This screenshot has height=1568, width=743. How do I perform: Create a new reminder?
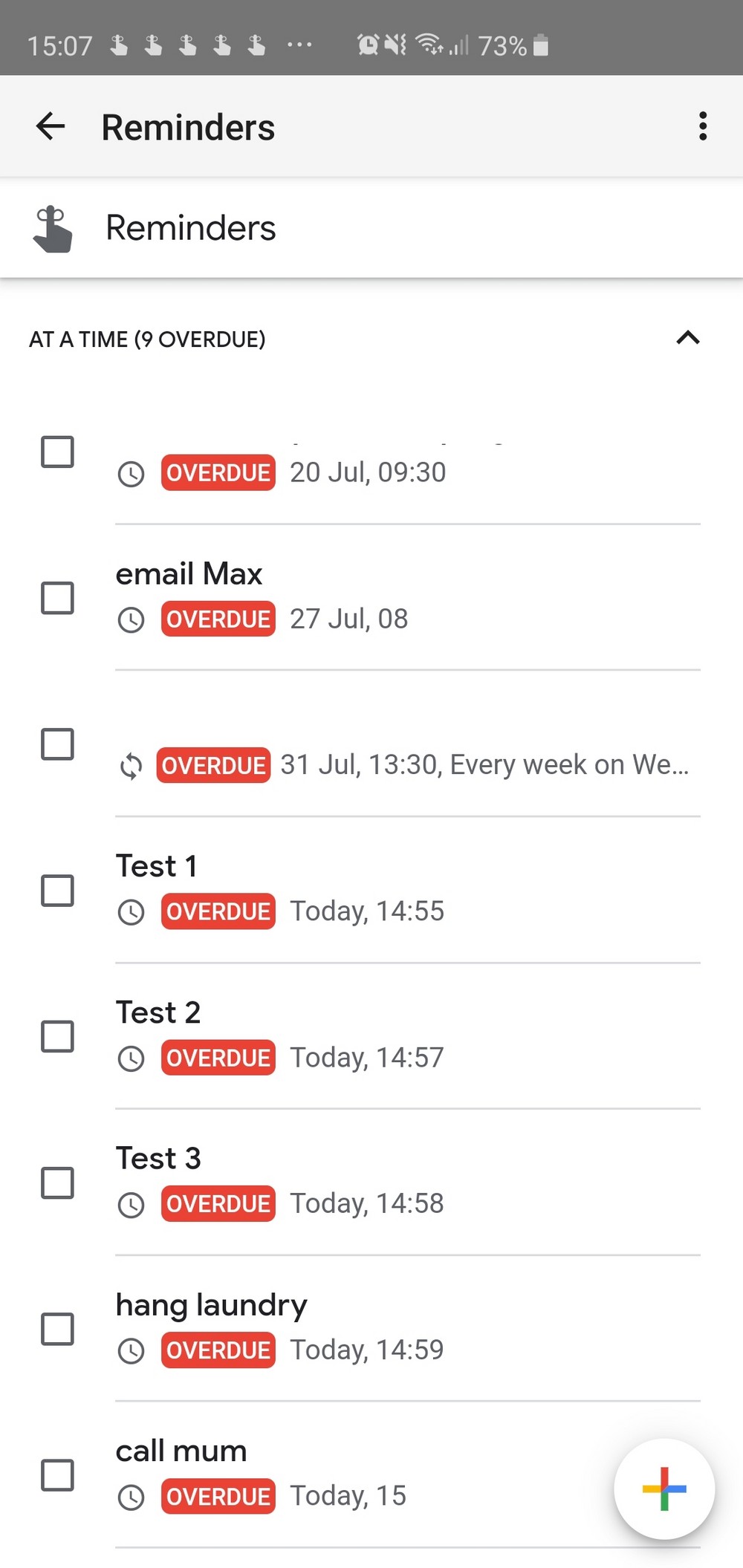[x=663, y=1489]
